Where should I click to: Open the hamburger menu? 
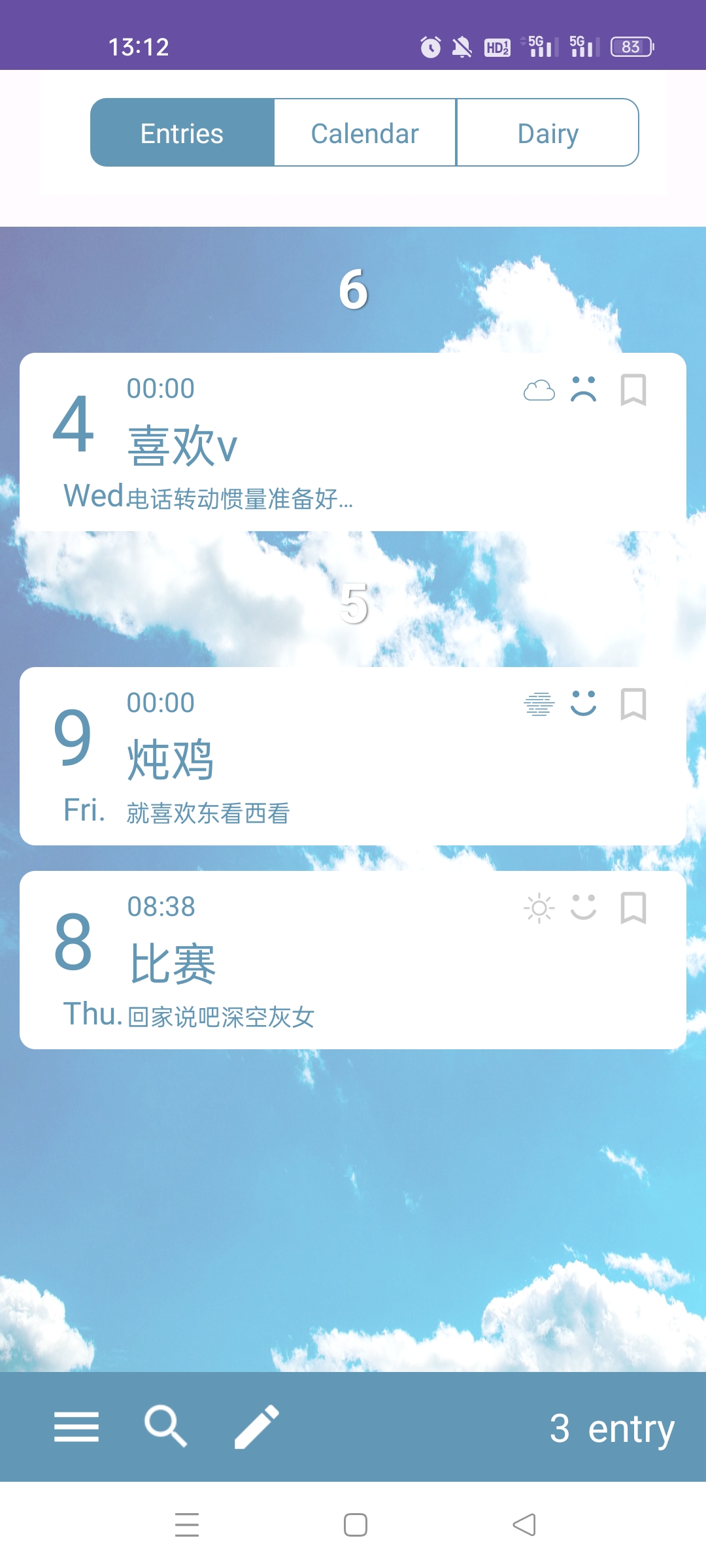[x=76, y=1426]
